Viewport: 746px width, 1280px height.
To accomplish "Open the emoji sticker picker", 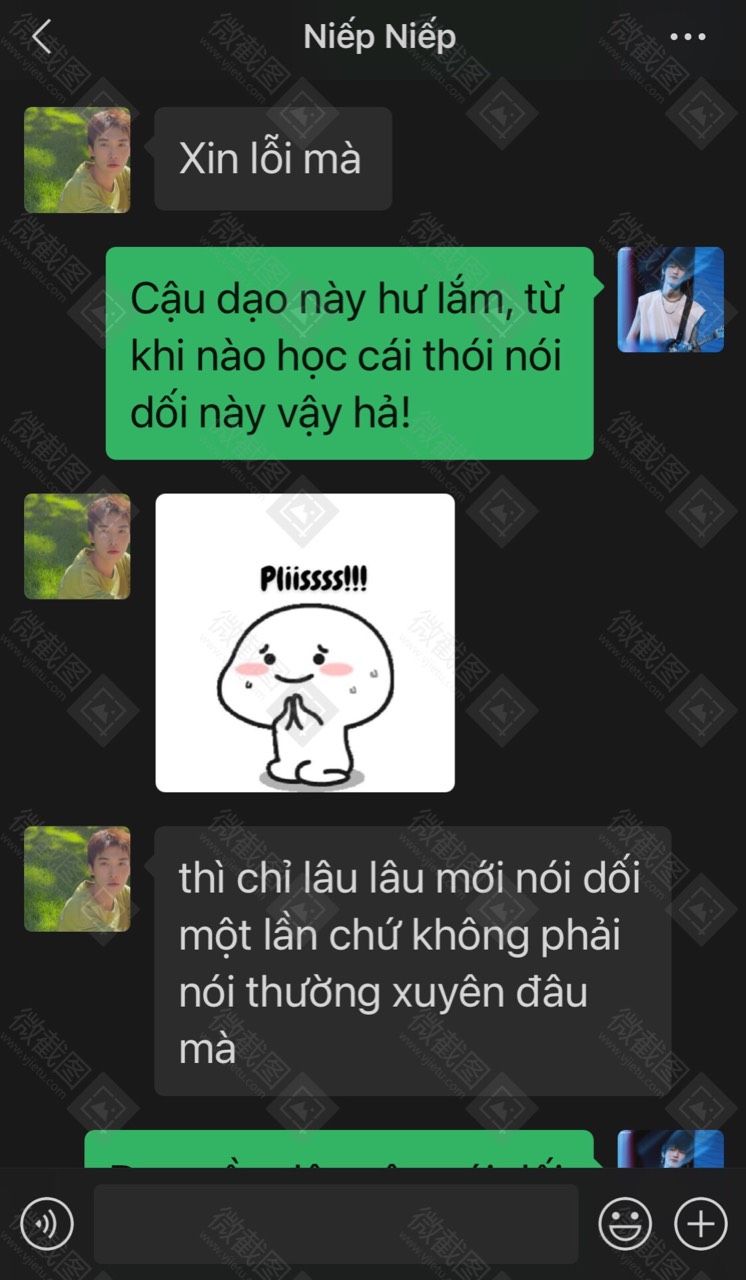I will point(625,1223).
